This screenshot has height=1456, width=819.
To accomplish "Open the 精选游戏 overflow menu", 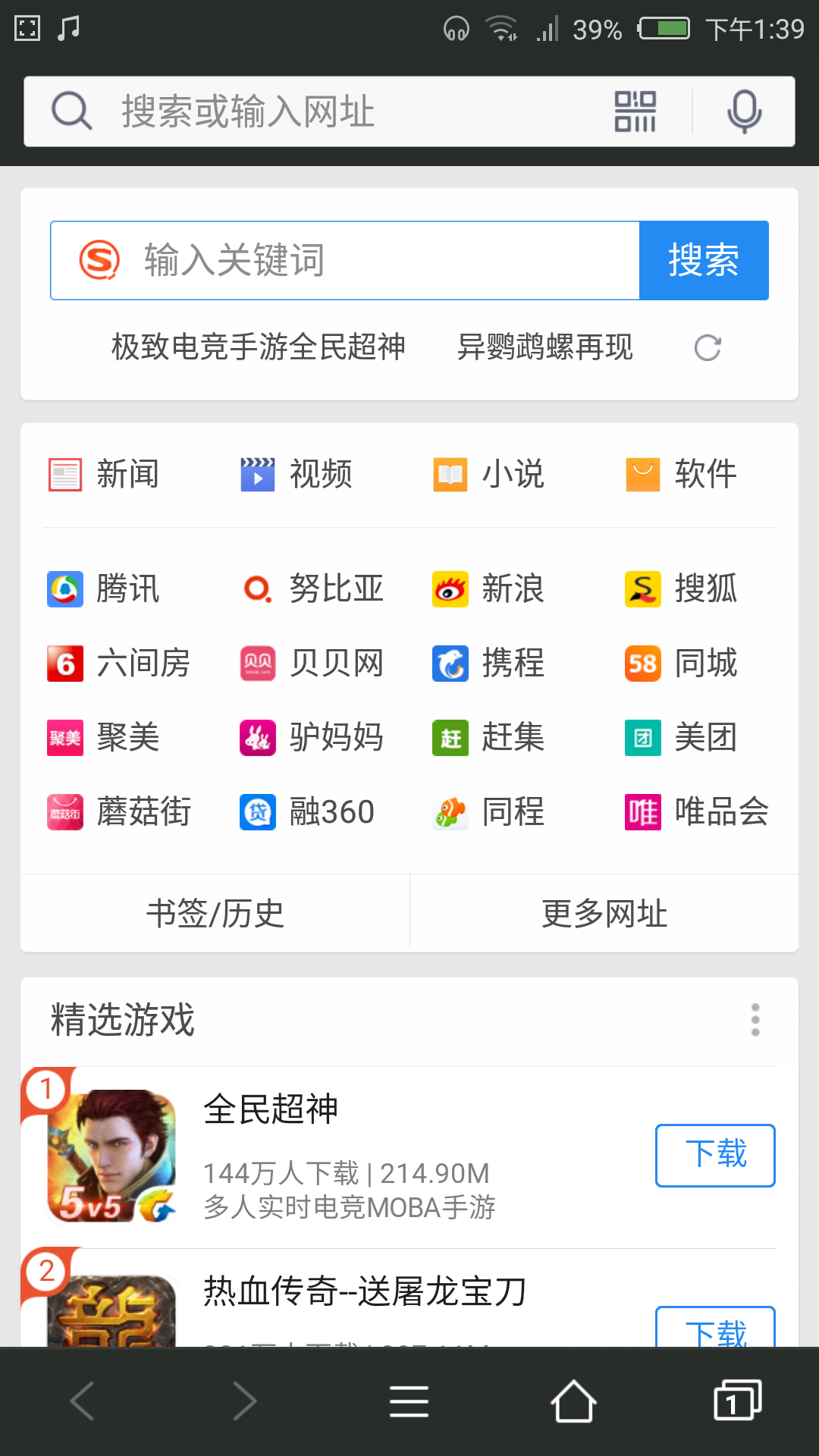I will click(755, 1020).
